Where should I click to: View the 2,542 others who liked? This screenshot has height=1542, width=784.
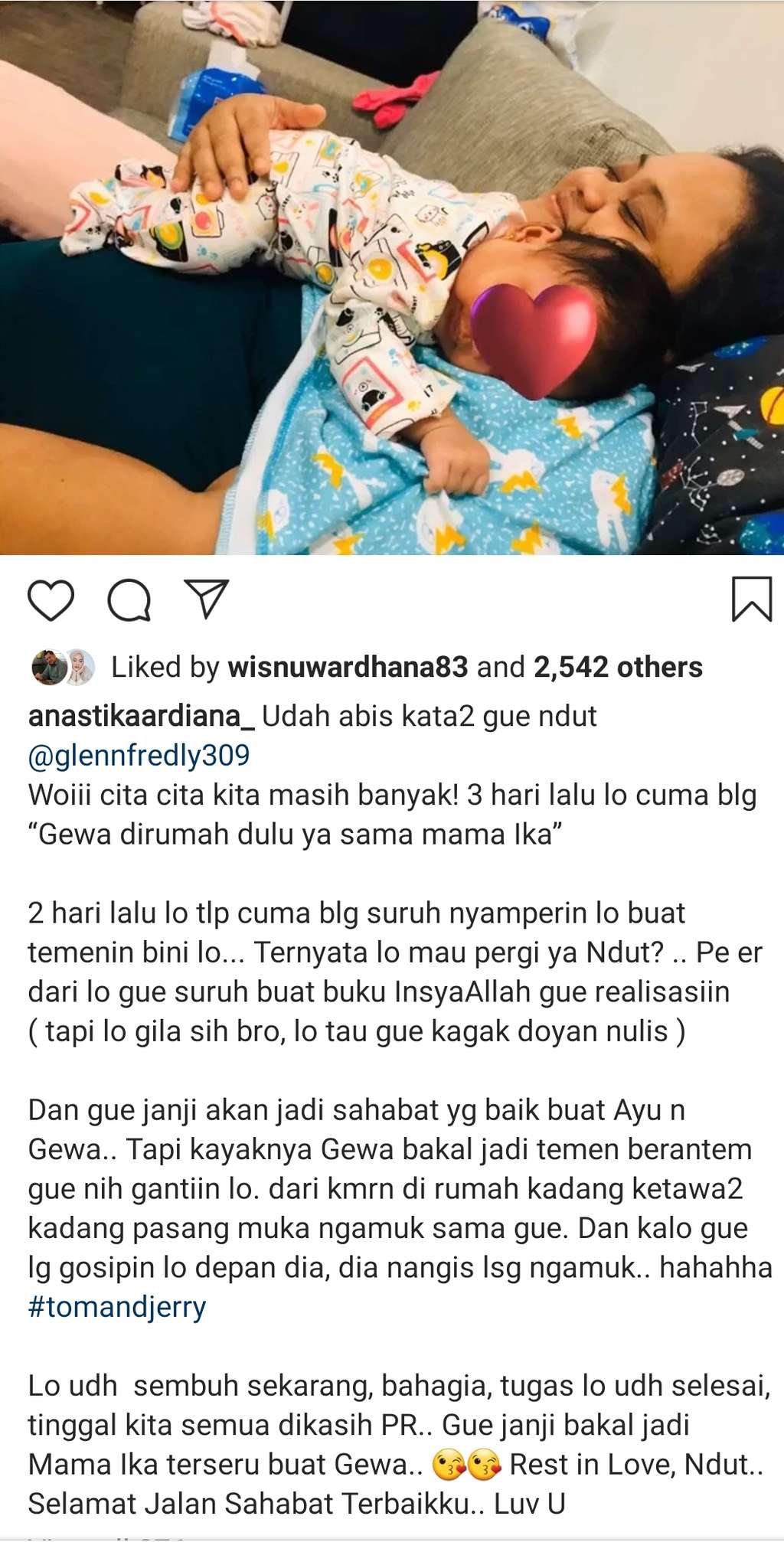point(618,668)
